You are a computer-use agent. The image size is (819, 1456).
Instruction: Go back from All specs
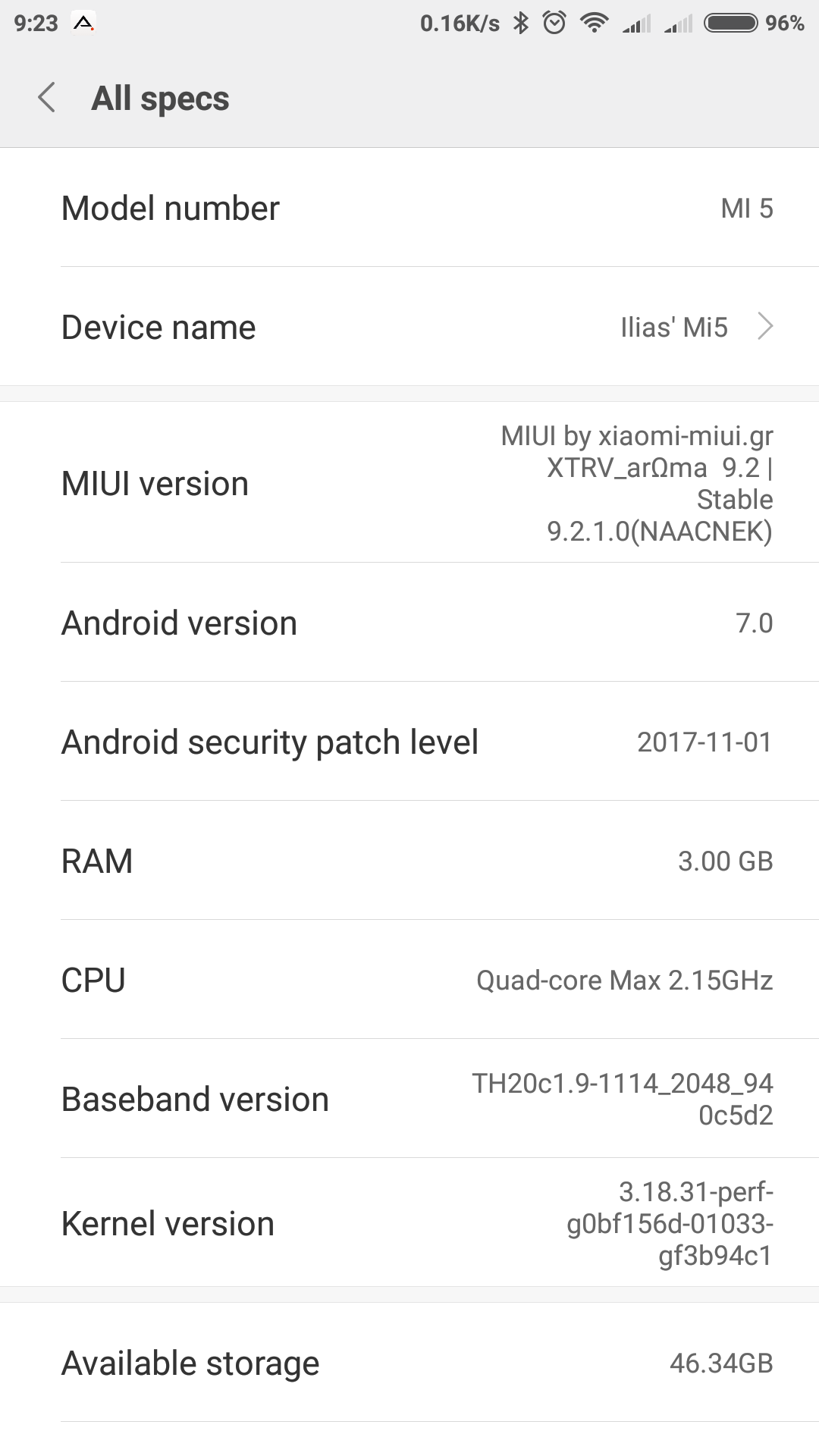pyautogui.click(x=47, y=98)
